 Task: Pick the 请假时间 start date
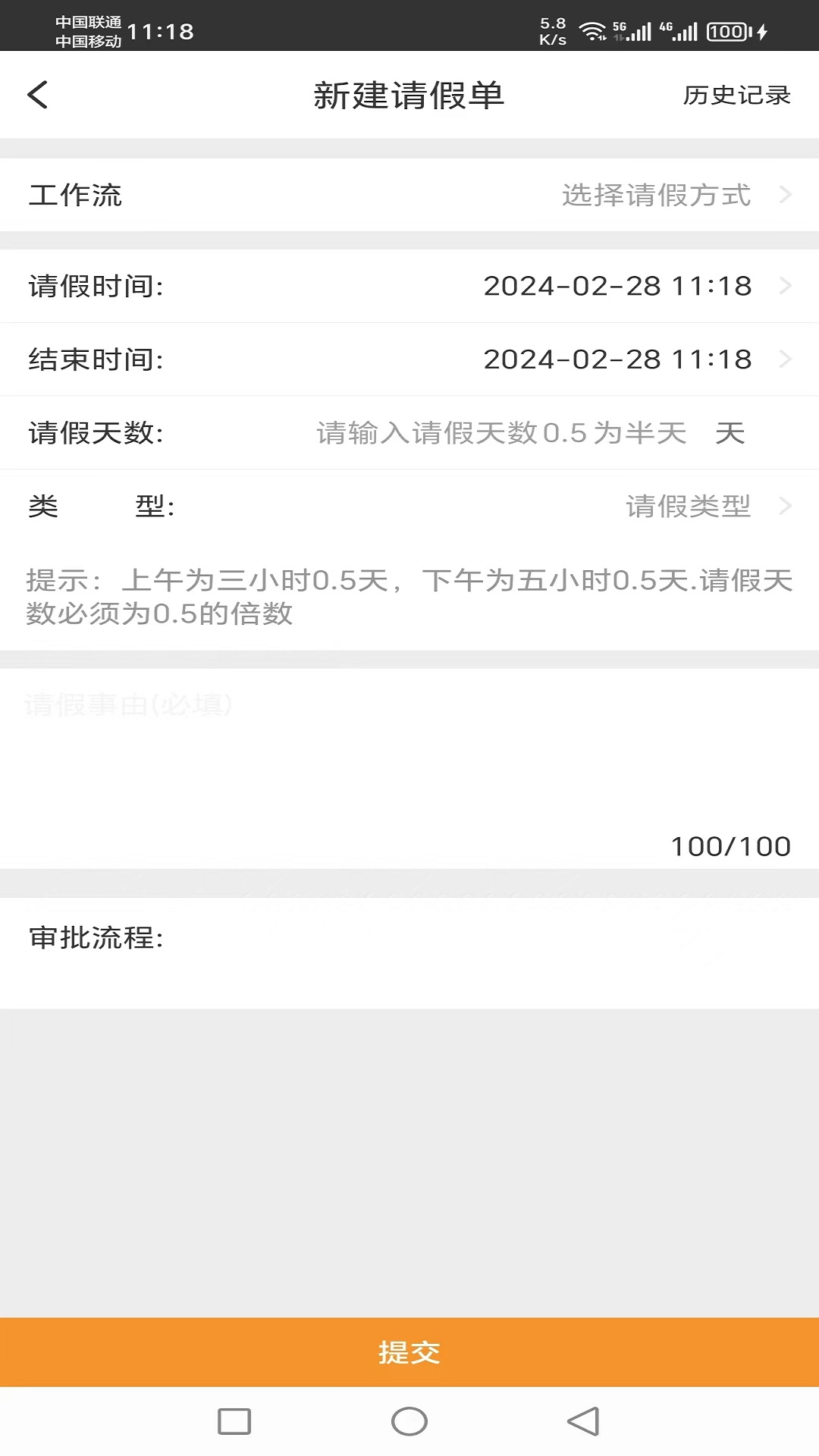(617, 287)
